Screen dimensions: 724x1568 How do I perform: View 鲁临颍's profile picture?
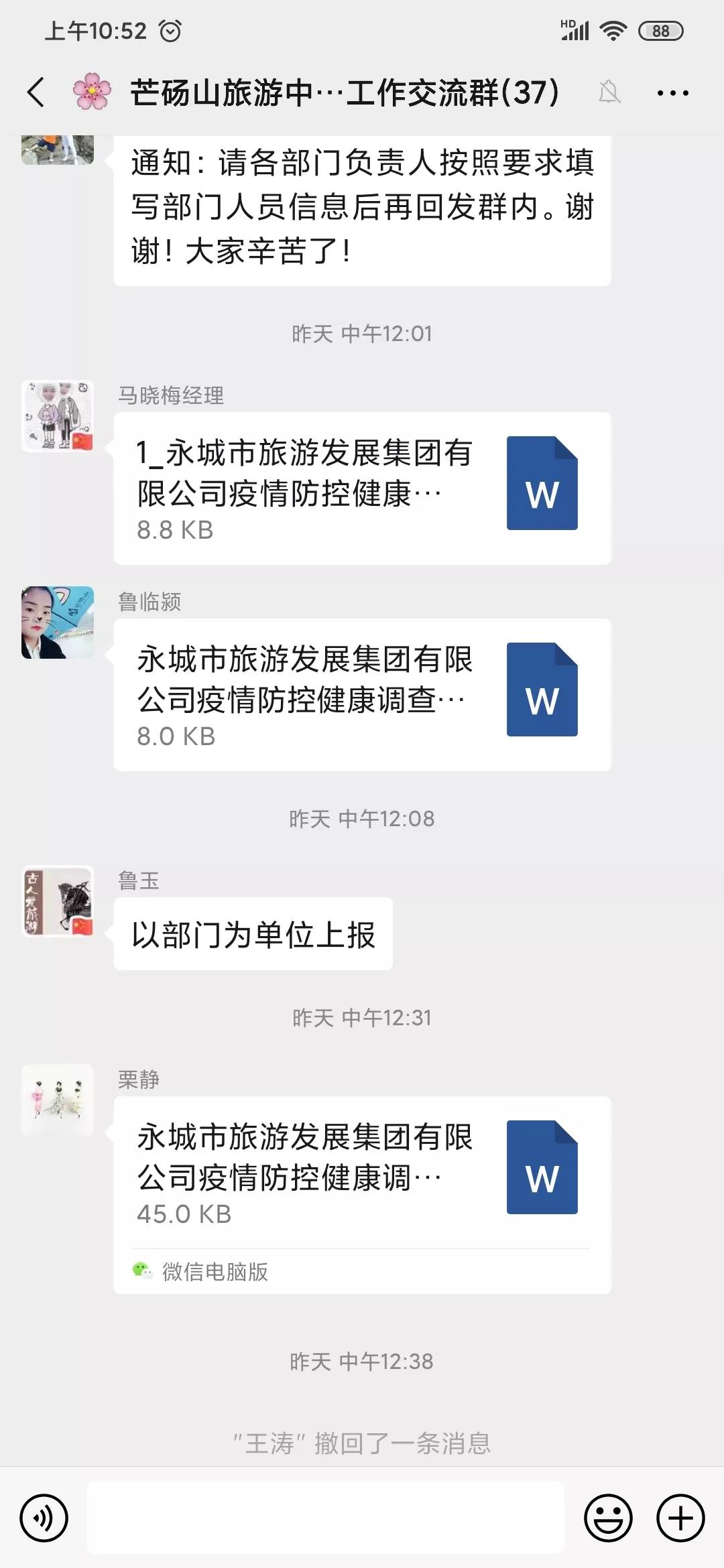pos(58,623)
